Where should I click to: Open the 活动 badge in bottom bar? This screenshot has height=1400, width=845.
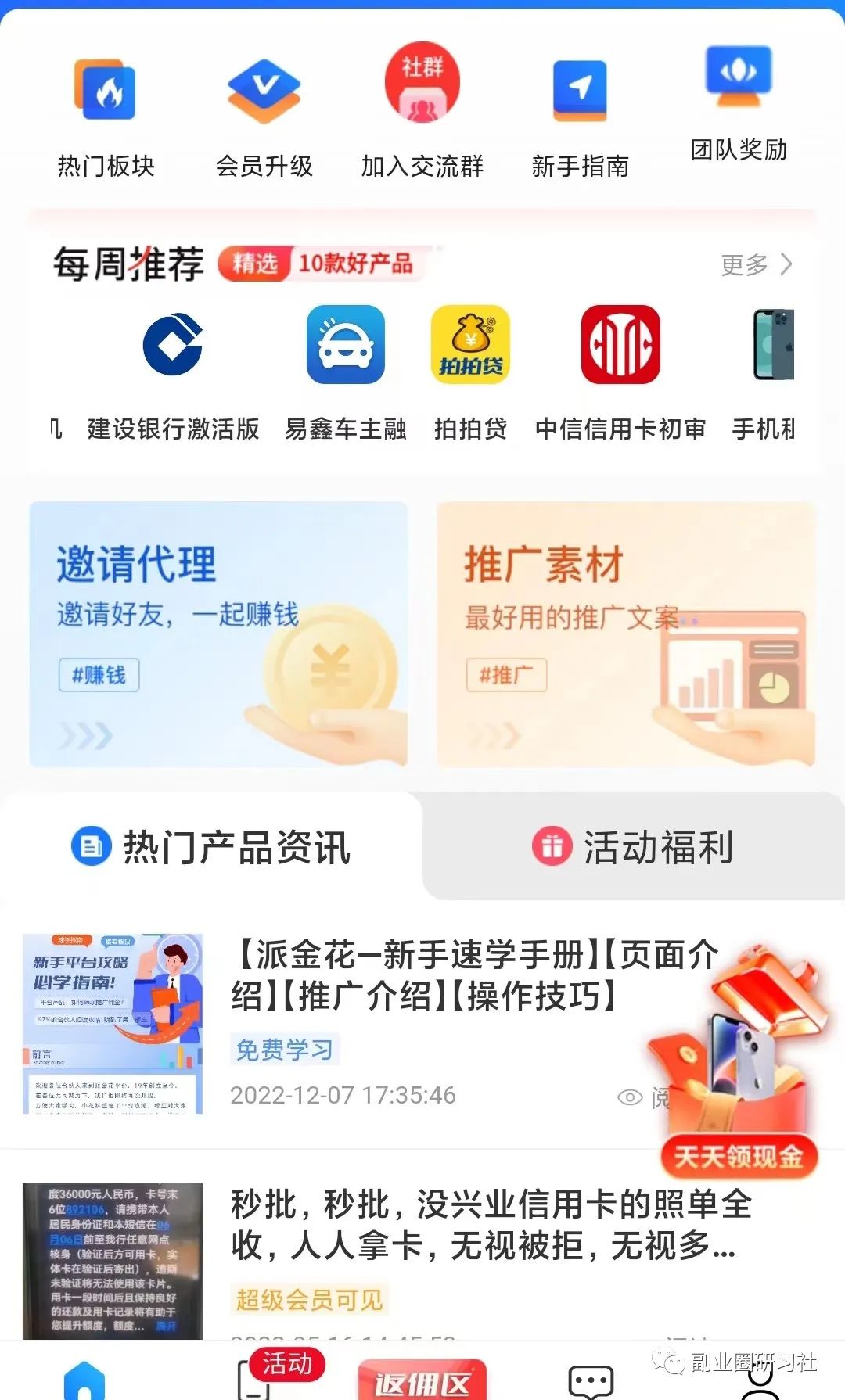click(288, 1365)
